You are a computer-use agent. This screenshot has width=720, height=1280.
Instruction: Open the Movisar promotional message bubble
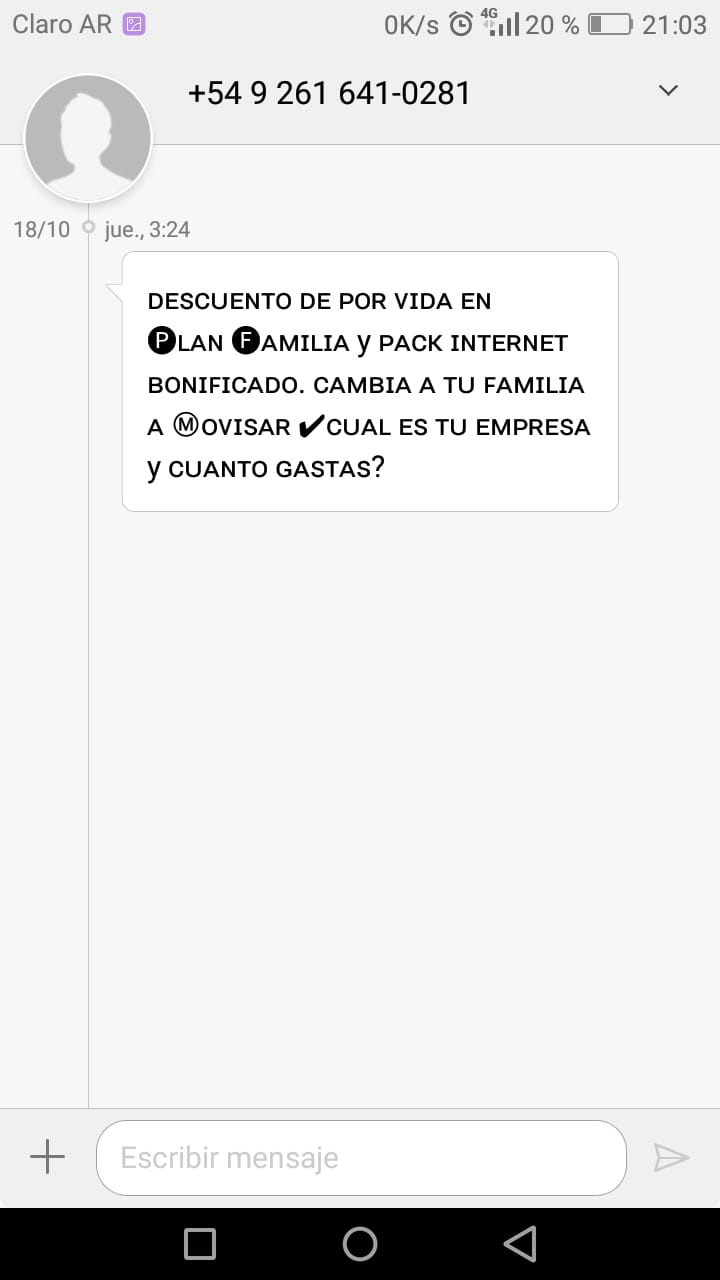pyautogui.click(x=370, y=381)
